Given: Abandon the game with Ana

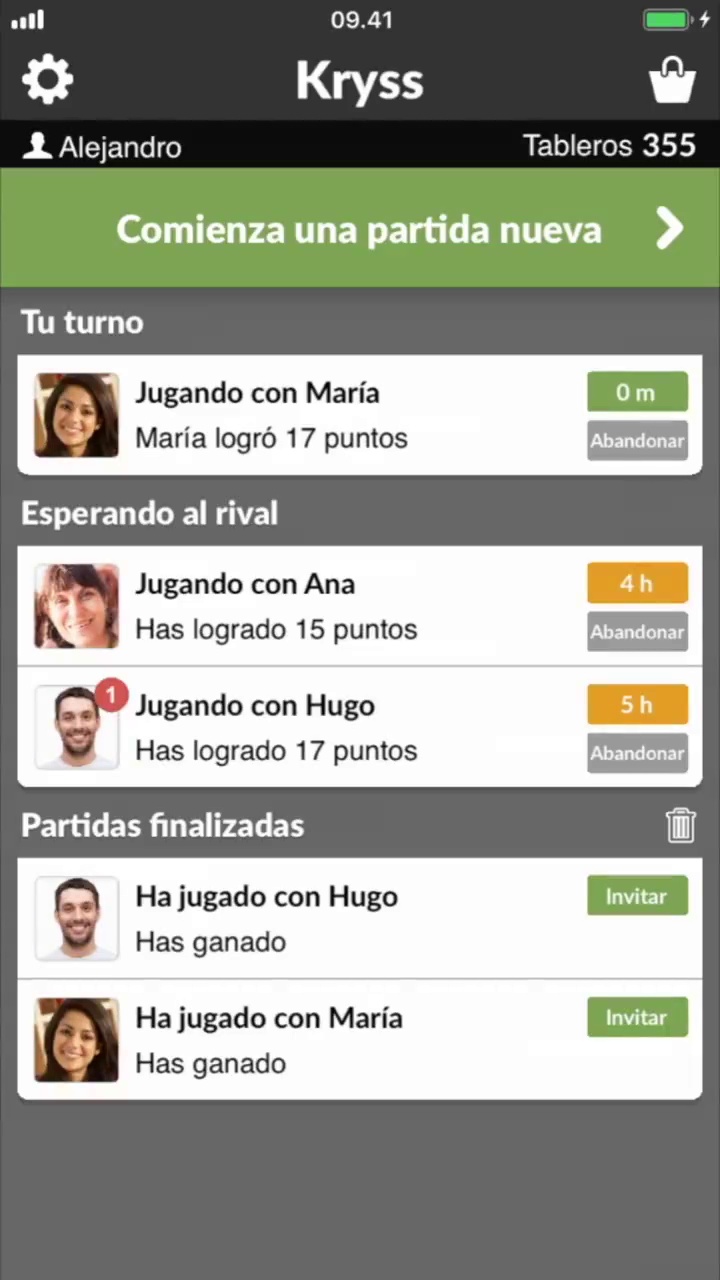Looking at the screenshot, I should [x=637, y=632].
